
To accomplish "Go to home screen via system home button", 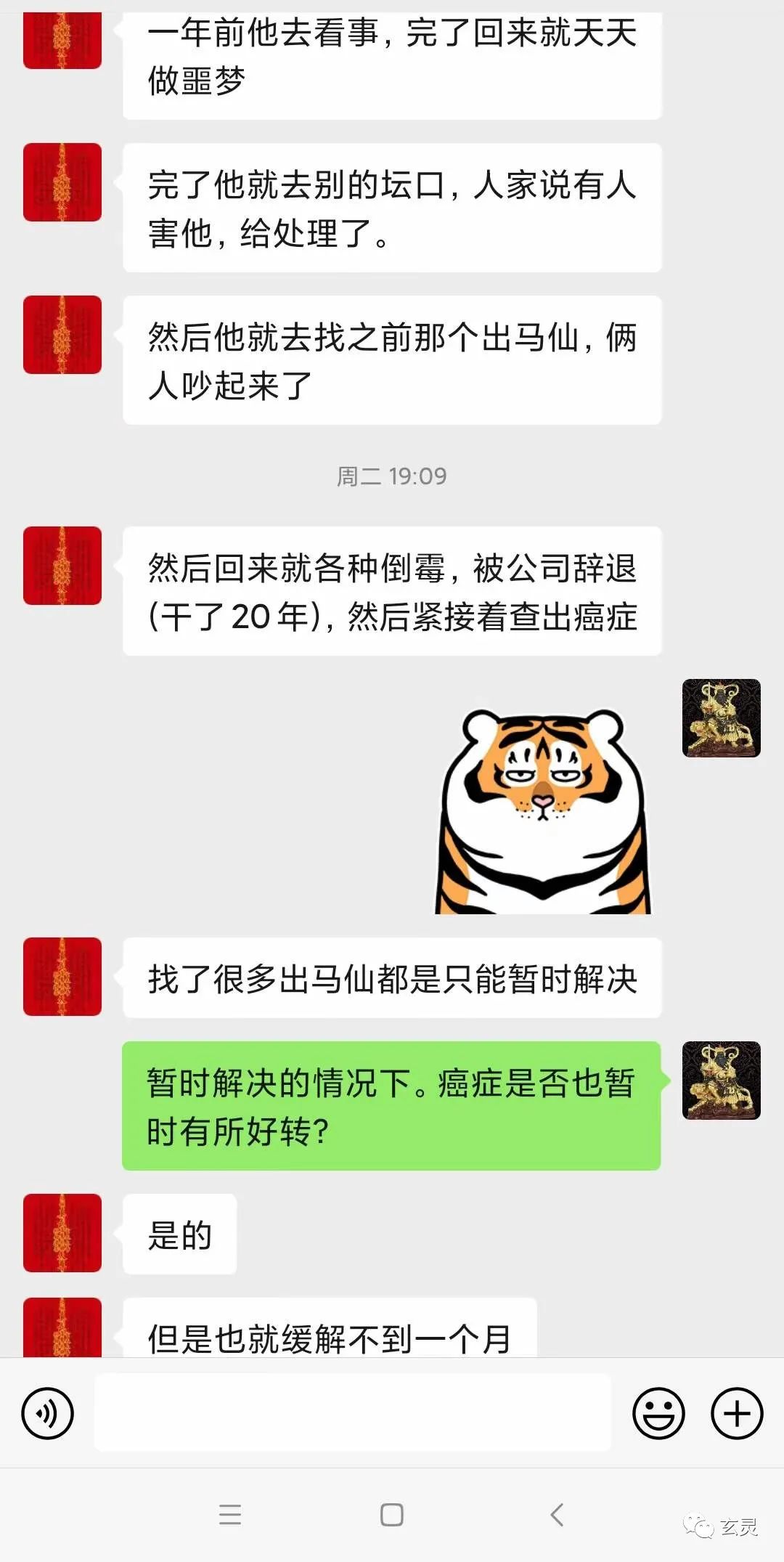I will (392, 1515).
